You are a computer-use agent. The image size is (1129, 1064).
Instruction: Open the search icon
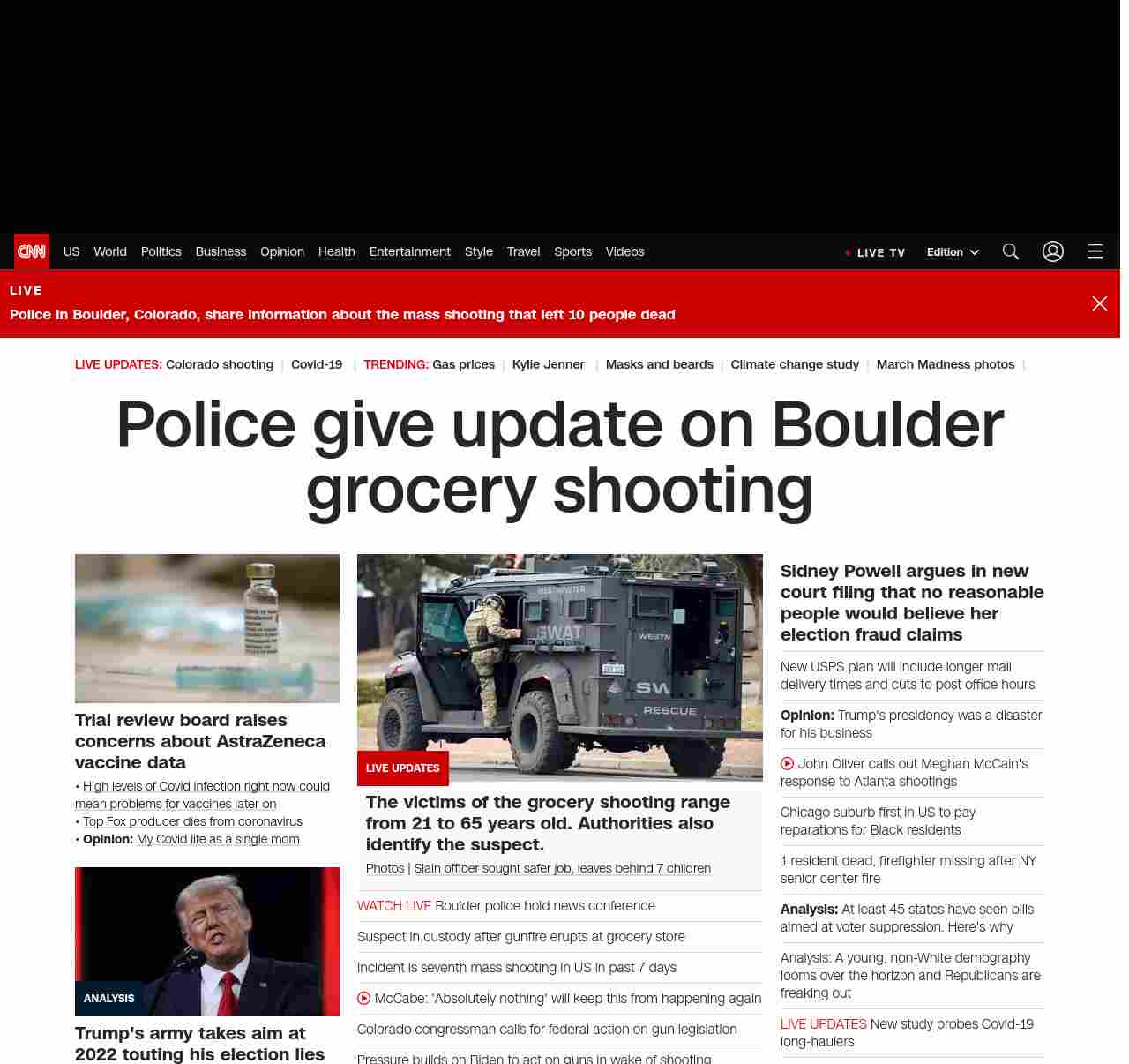point(1011,251)
